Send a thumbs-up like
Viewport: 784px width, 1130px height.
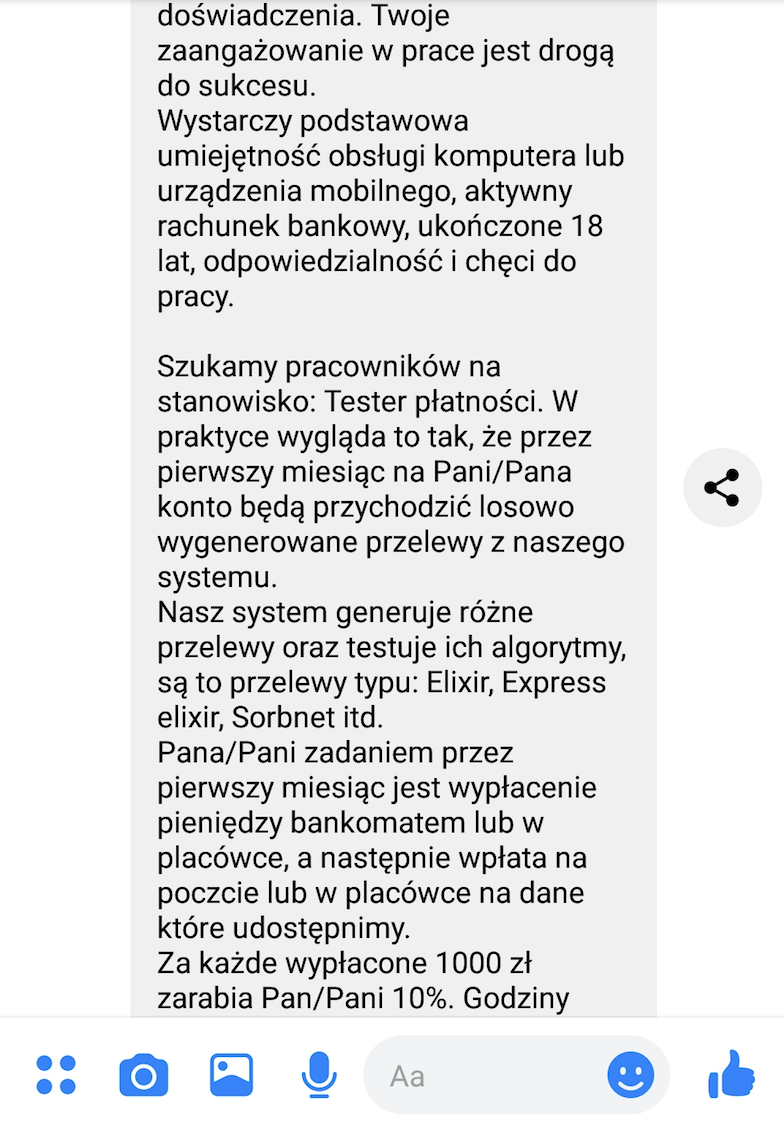(731, 1075)
